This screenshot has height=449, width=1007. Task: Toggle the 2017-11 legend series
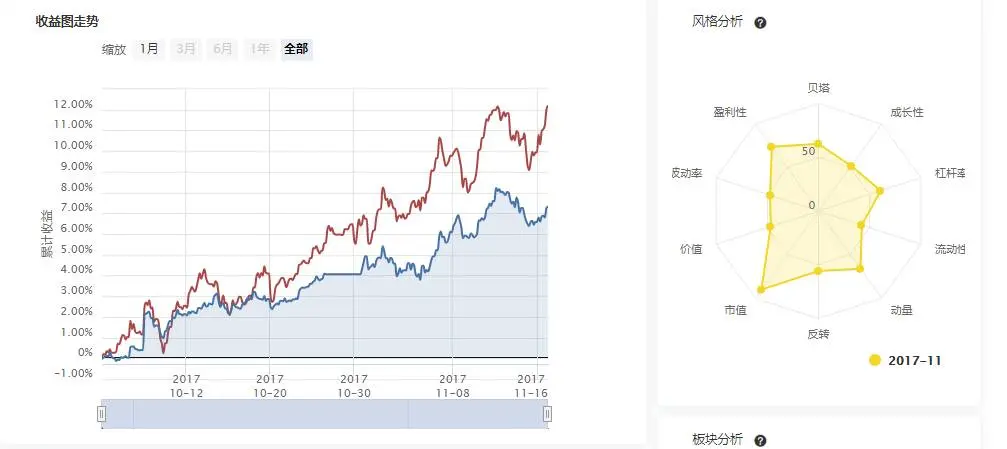click(905, 360)
